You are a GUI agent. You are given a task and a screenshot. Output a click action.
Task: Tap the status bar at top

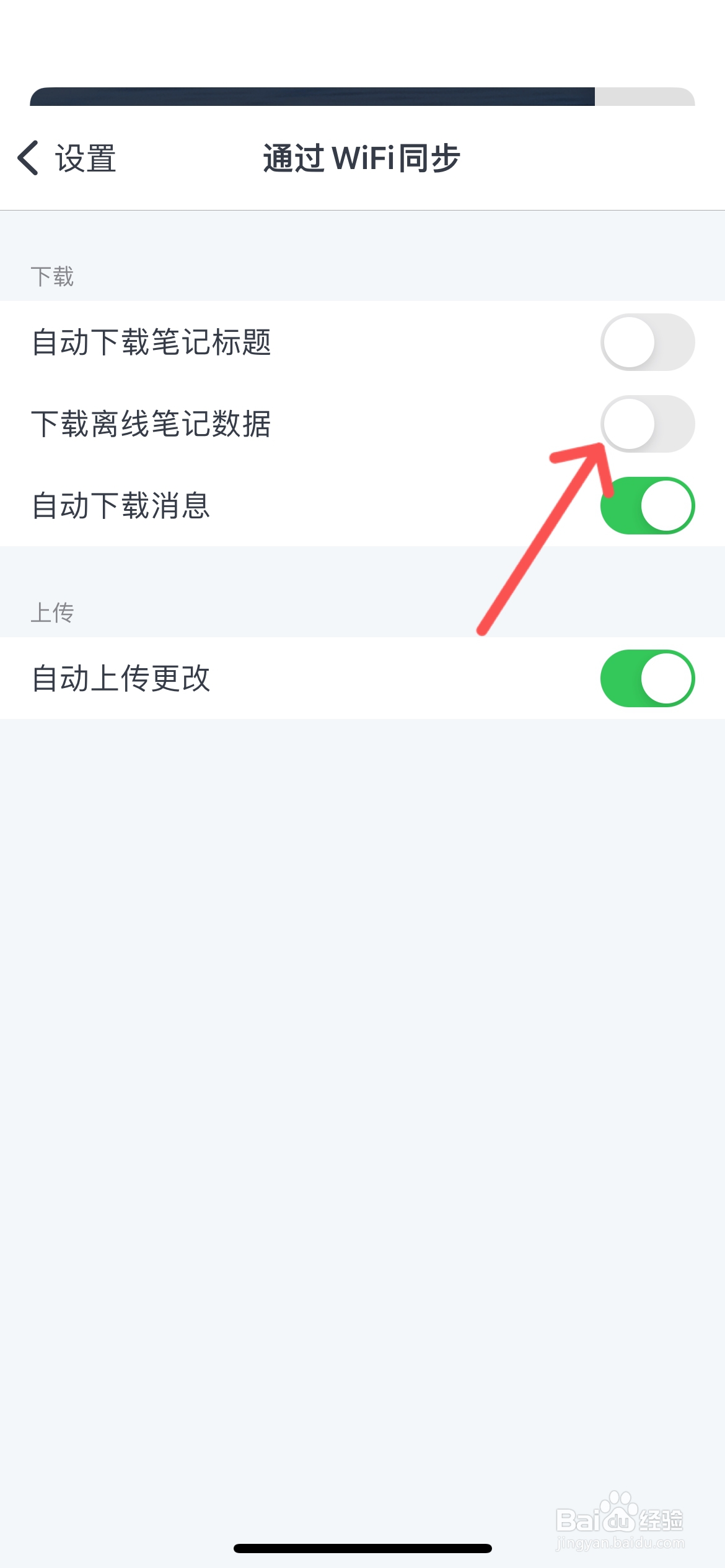362,96
